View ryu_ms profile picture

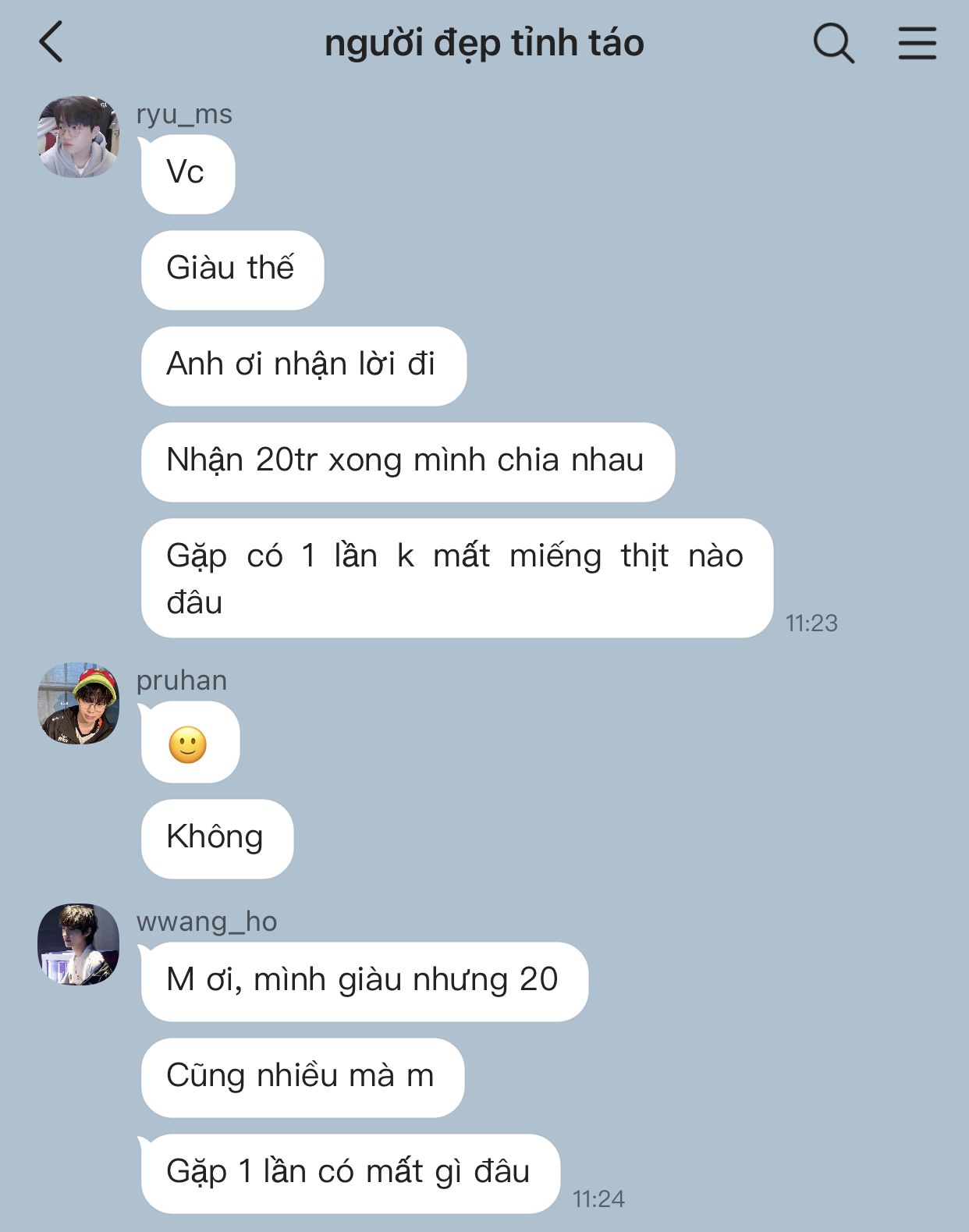pos(78,137)
